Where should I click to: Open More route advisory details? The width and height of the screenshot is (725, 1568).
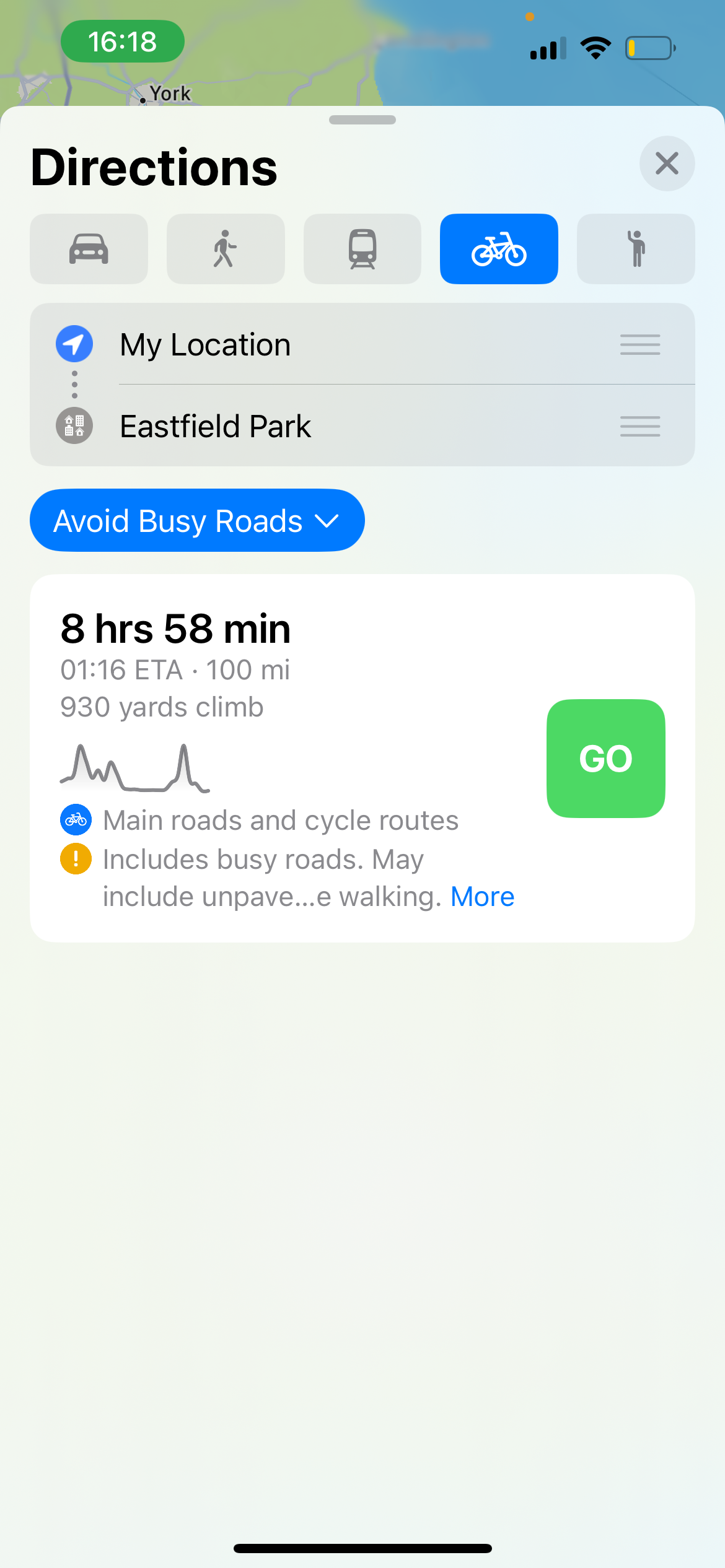point(482,897)
